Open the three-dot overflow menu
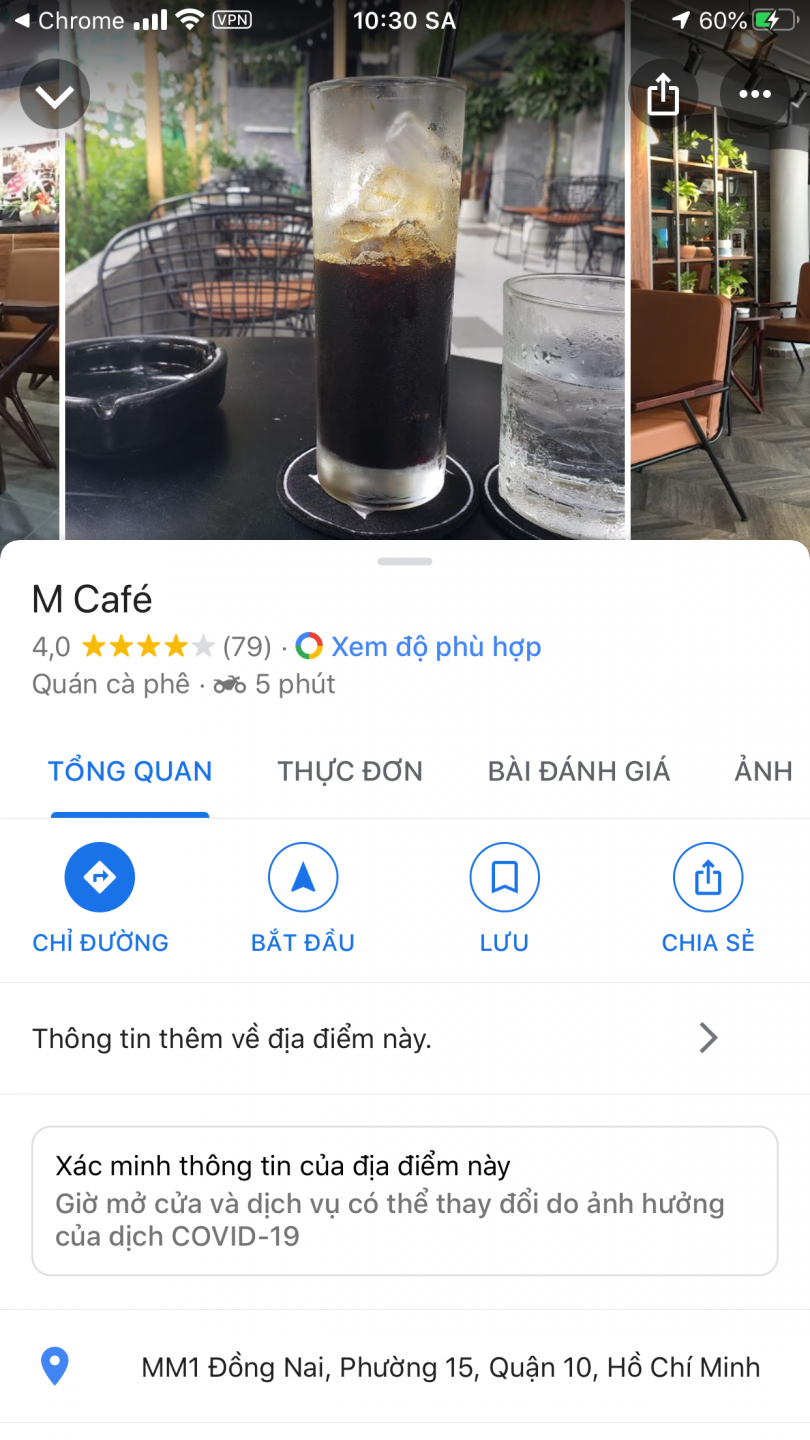 [754, 95]
